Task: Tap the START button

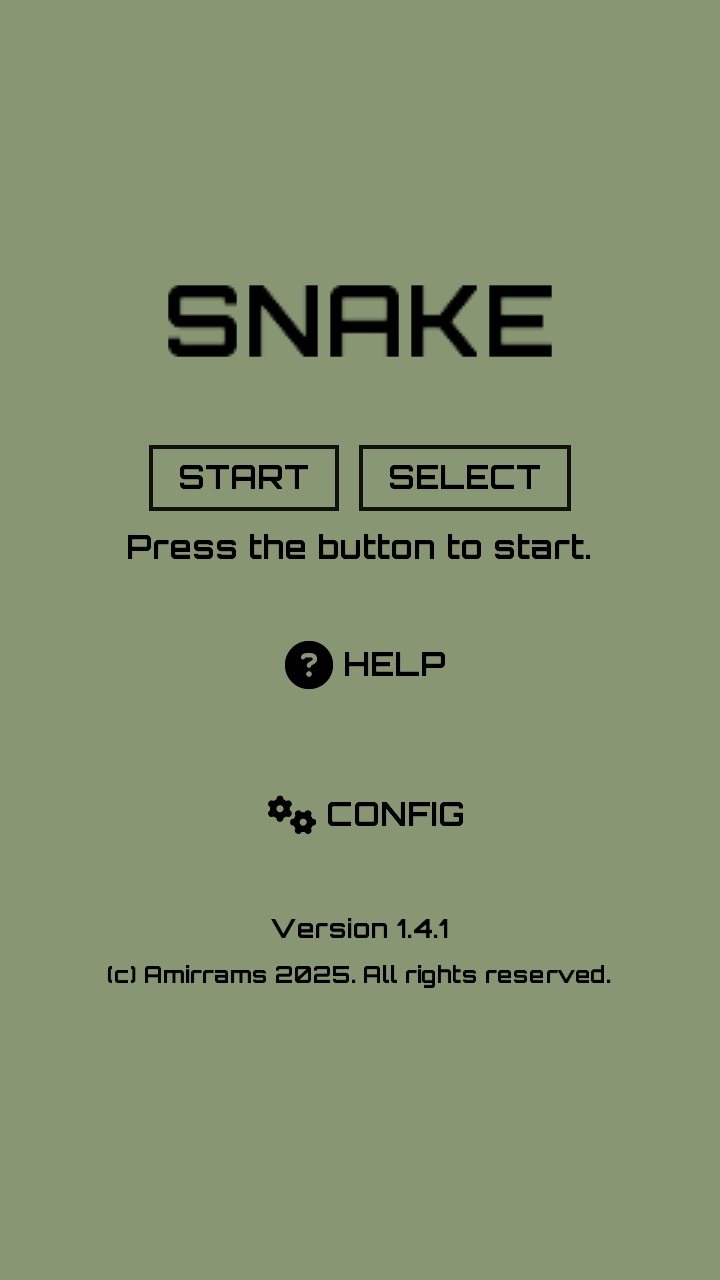Action: pyautogui.click(x=244, y=478)
